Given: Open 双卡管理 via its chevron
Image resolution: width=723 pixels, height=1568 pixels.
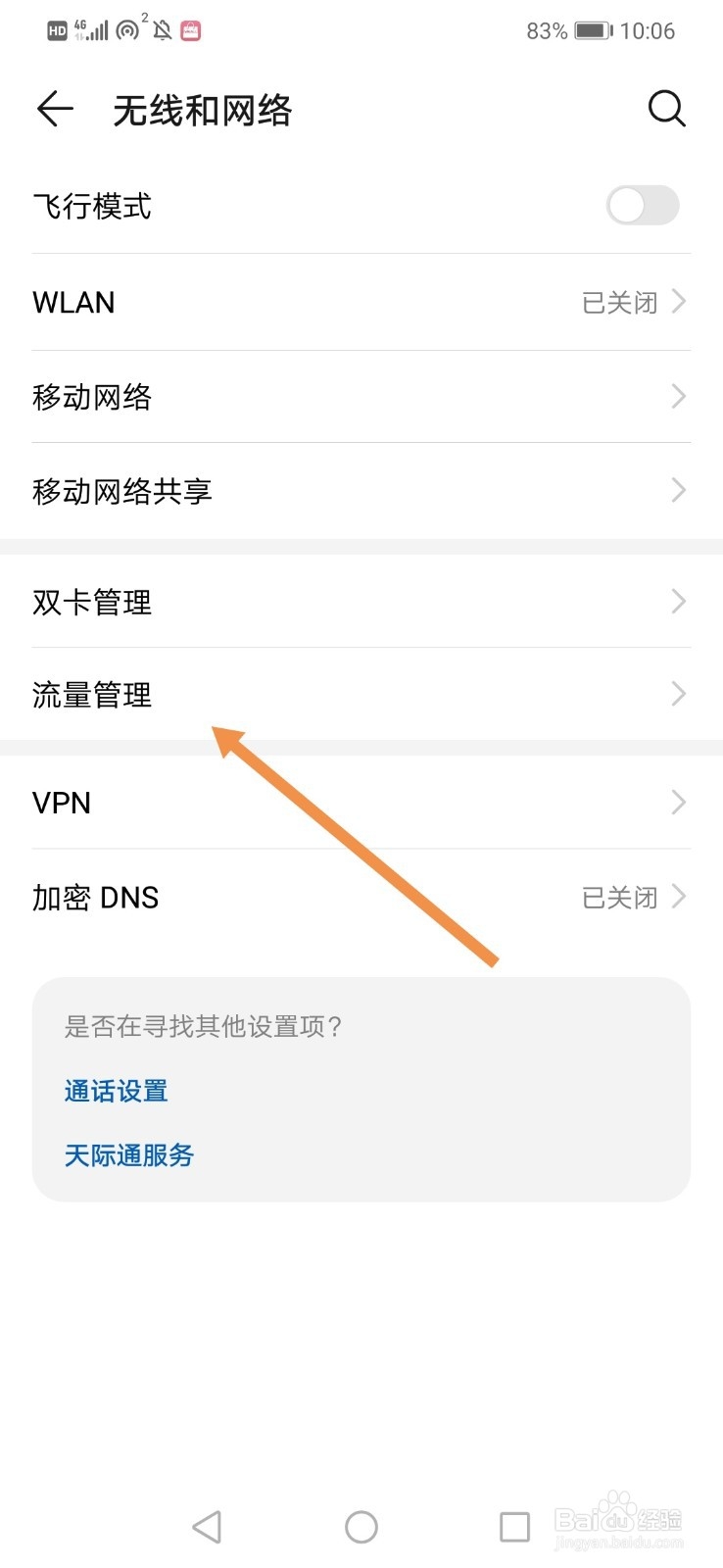Looking at the screenshot, I should pyautogui.click(x=677, y=601).
